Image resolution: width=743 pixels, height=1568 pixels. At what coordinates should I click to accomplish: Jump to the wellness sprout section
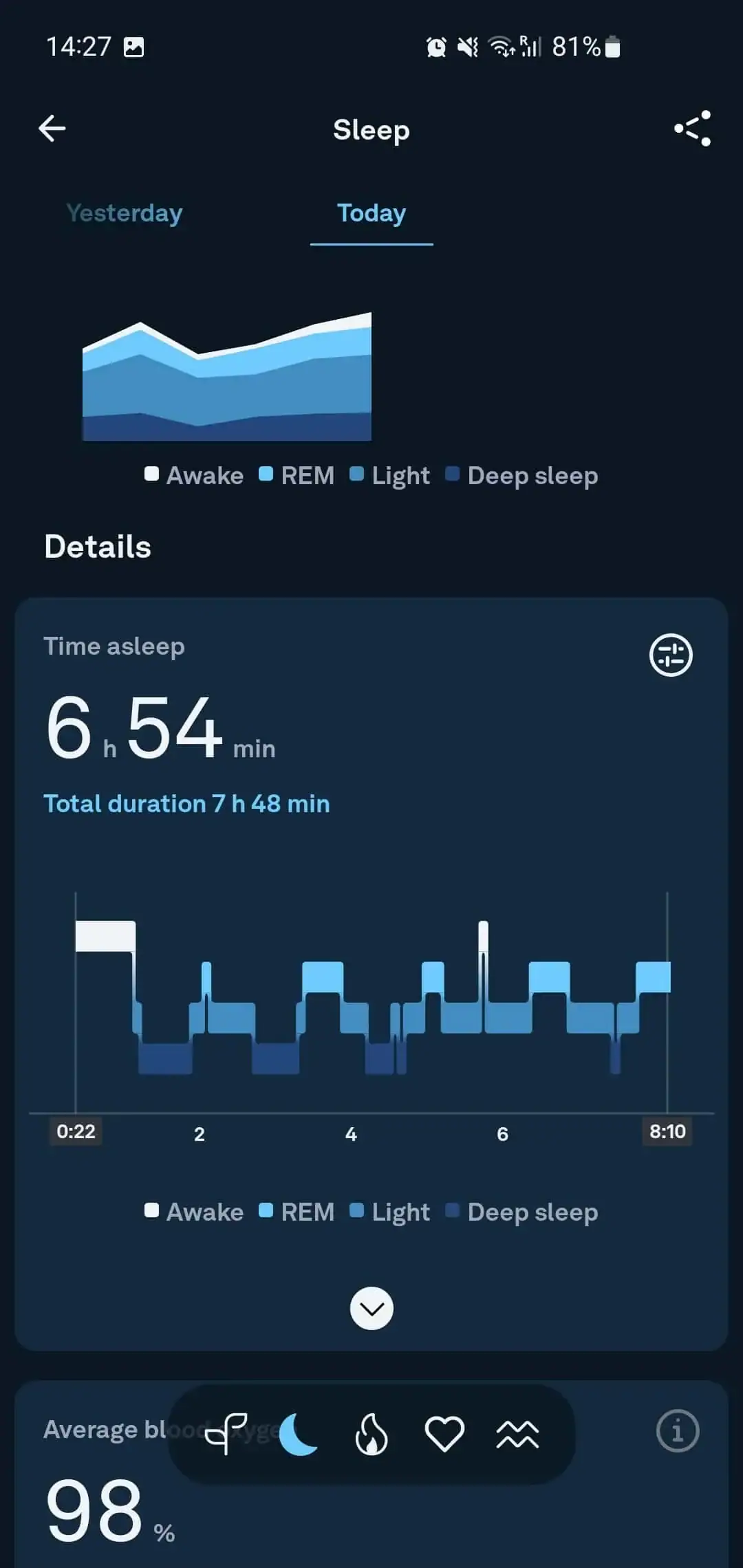pyautogui.click(x=226, y=1434)
